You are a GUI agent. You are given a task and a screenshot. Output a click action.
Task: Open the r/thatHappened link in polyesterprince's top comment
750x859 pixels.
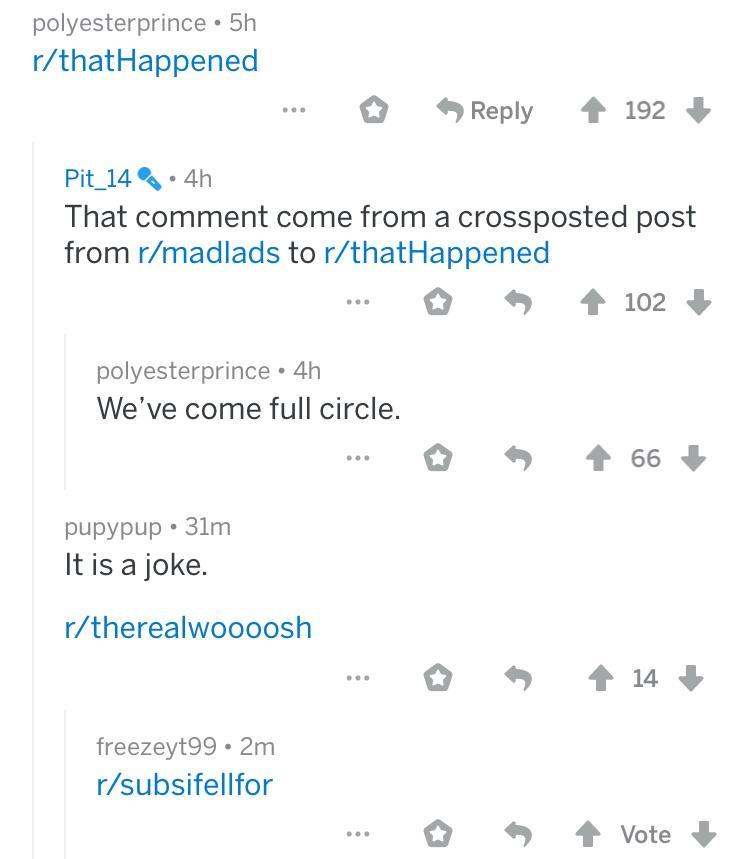click(145, 60)
